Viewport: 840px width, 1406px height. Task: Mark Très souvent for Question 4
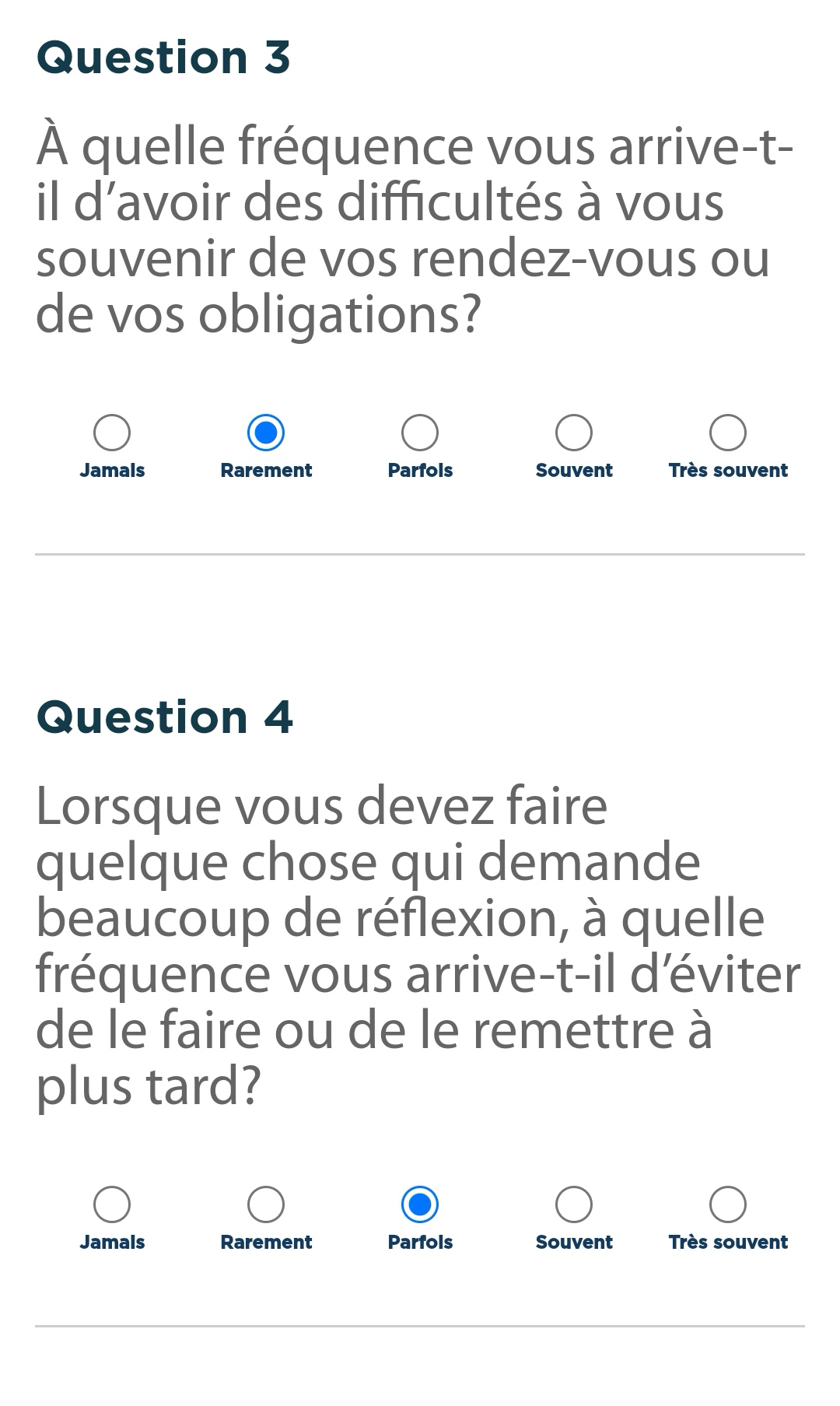pyautogui.click(x=728, y=1204)
